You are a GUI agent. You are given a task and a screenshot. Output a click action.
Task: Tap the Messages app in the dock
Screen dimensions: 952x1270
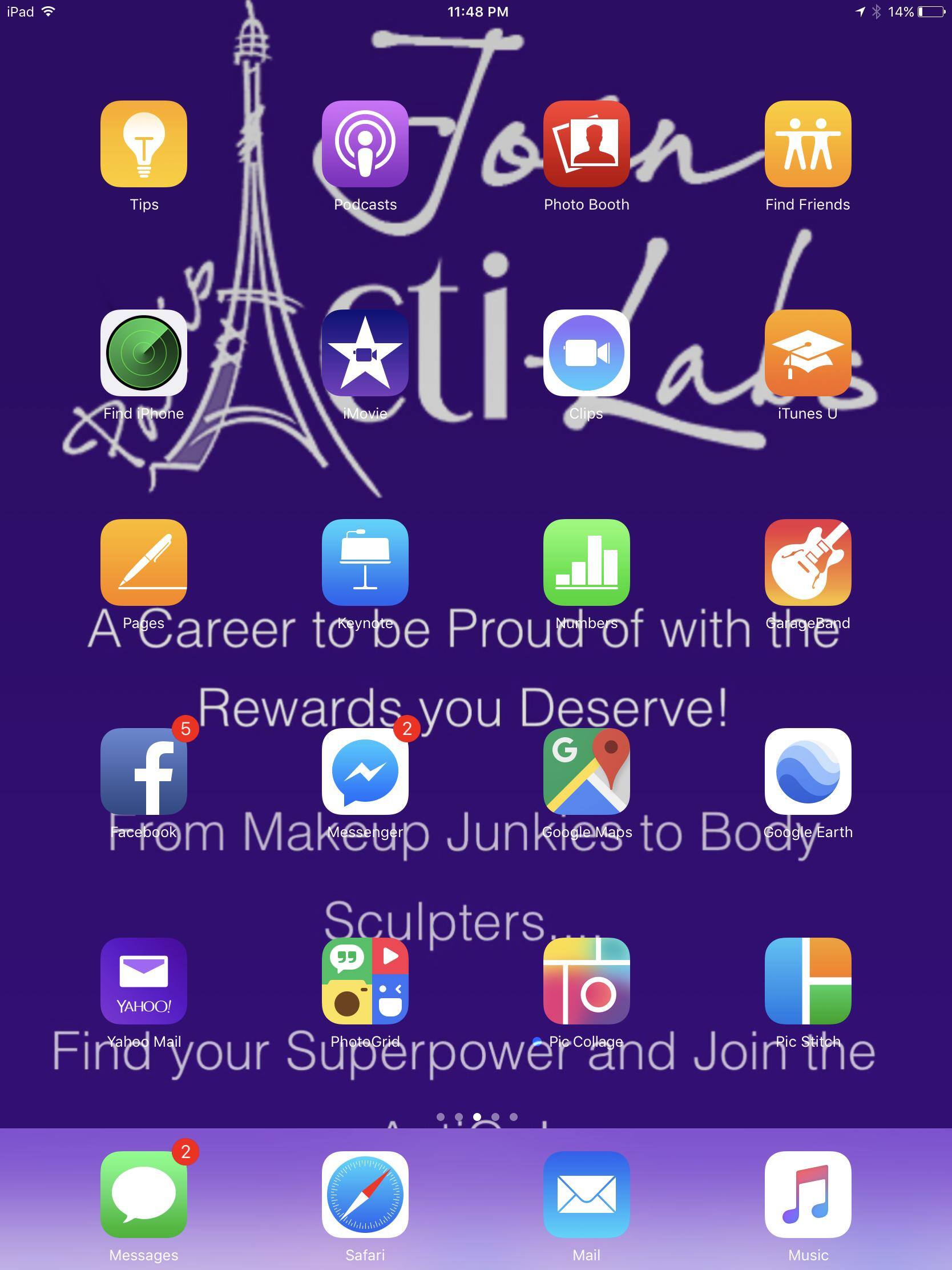143,1195
